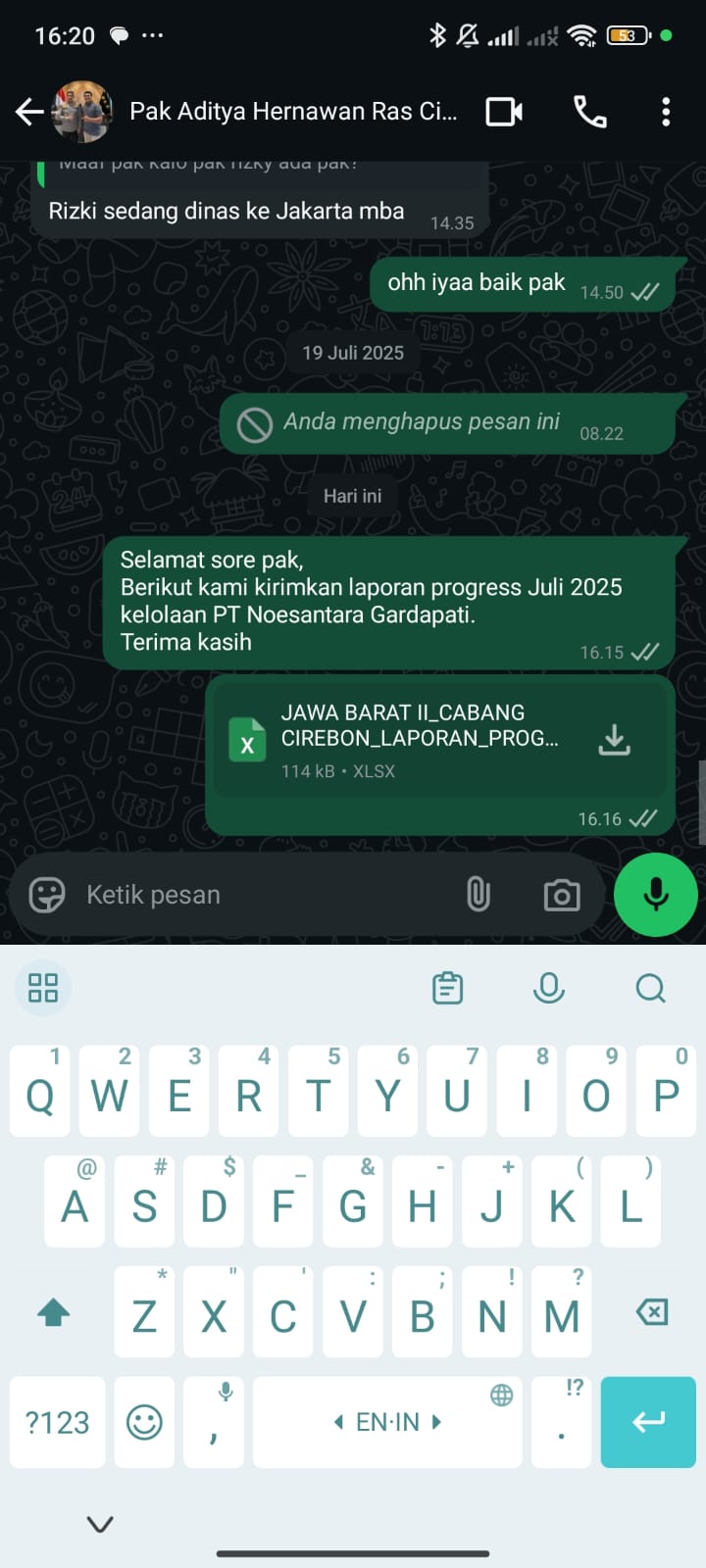Open Pak Aditya Hernawan's contact info
The height and width of the screenshot is (1568, 706).
pos(292,112)
